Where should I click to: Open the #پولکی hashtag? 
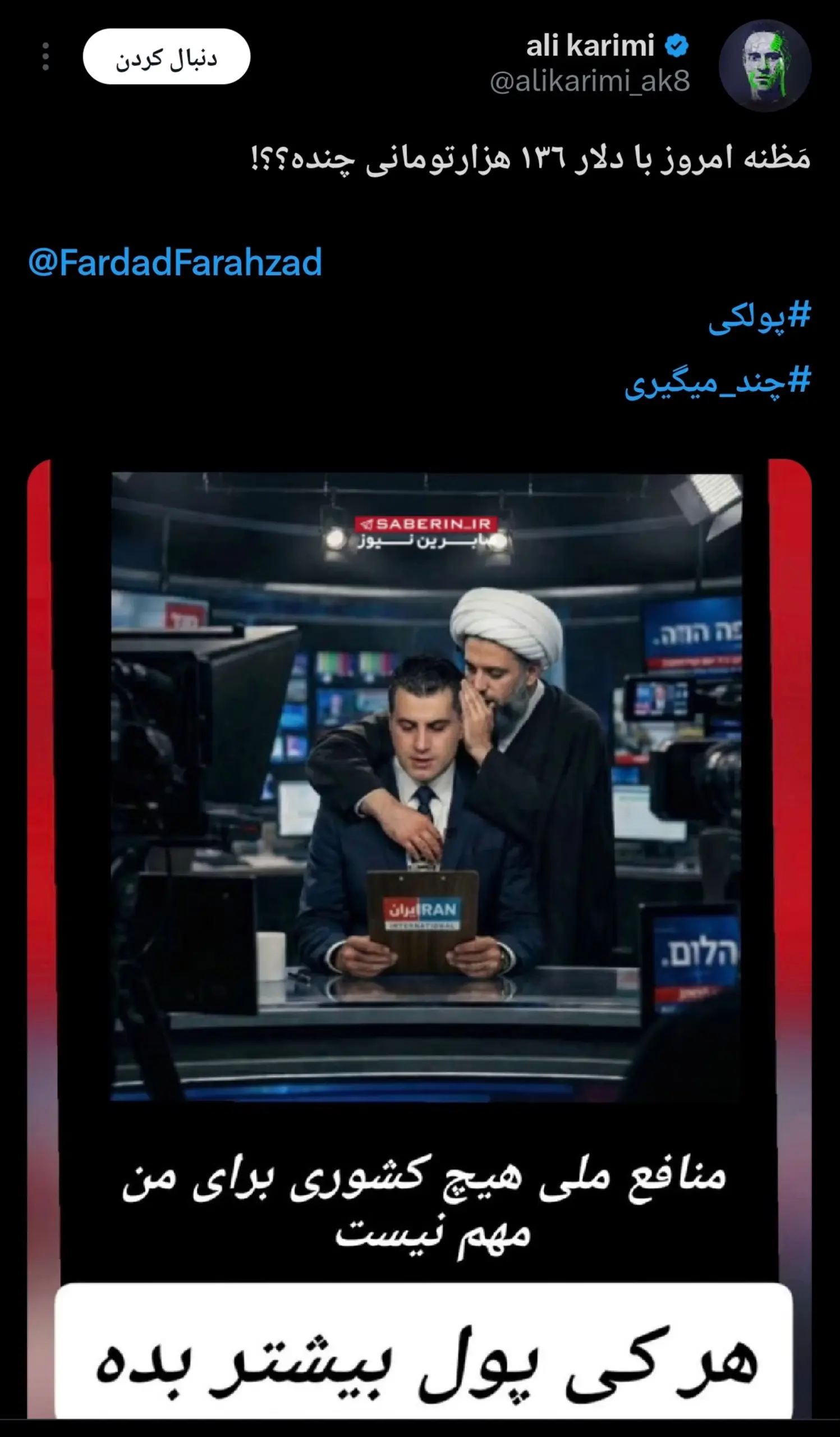coord(759,318)
